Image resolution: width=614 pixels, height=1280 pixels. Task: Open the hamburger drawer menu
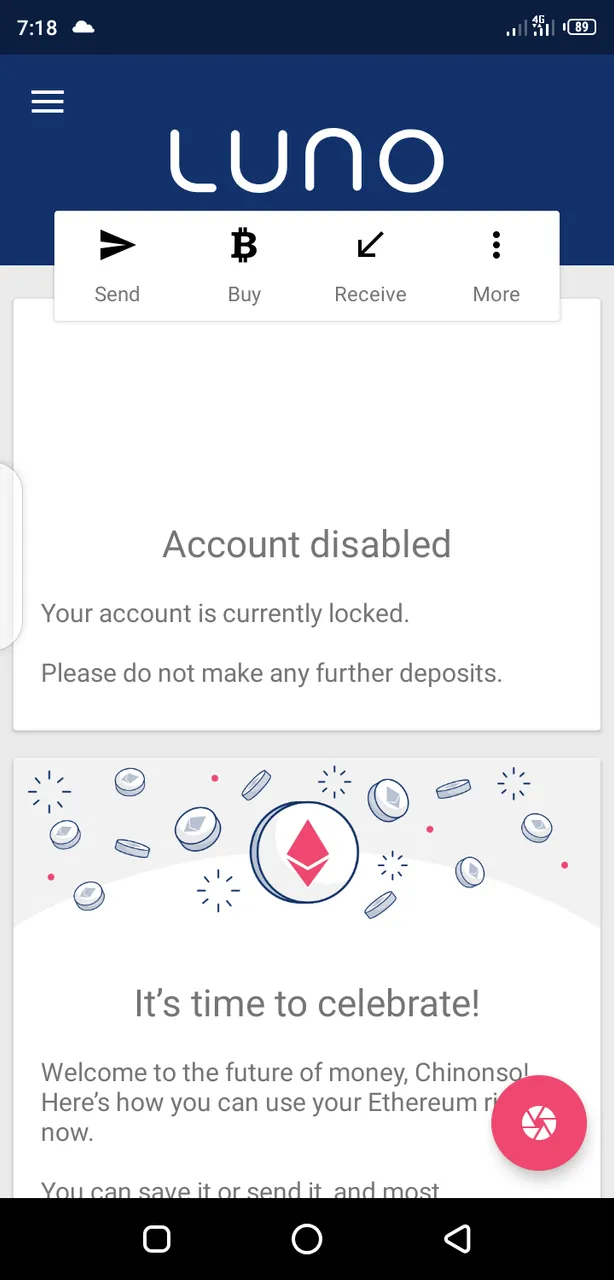tap(47, 101)
